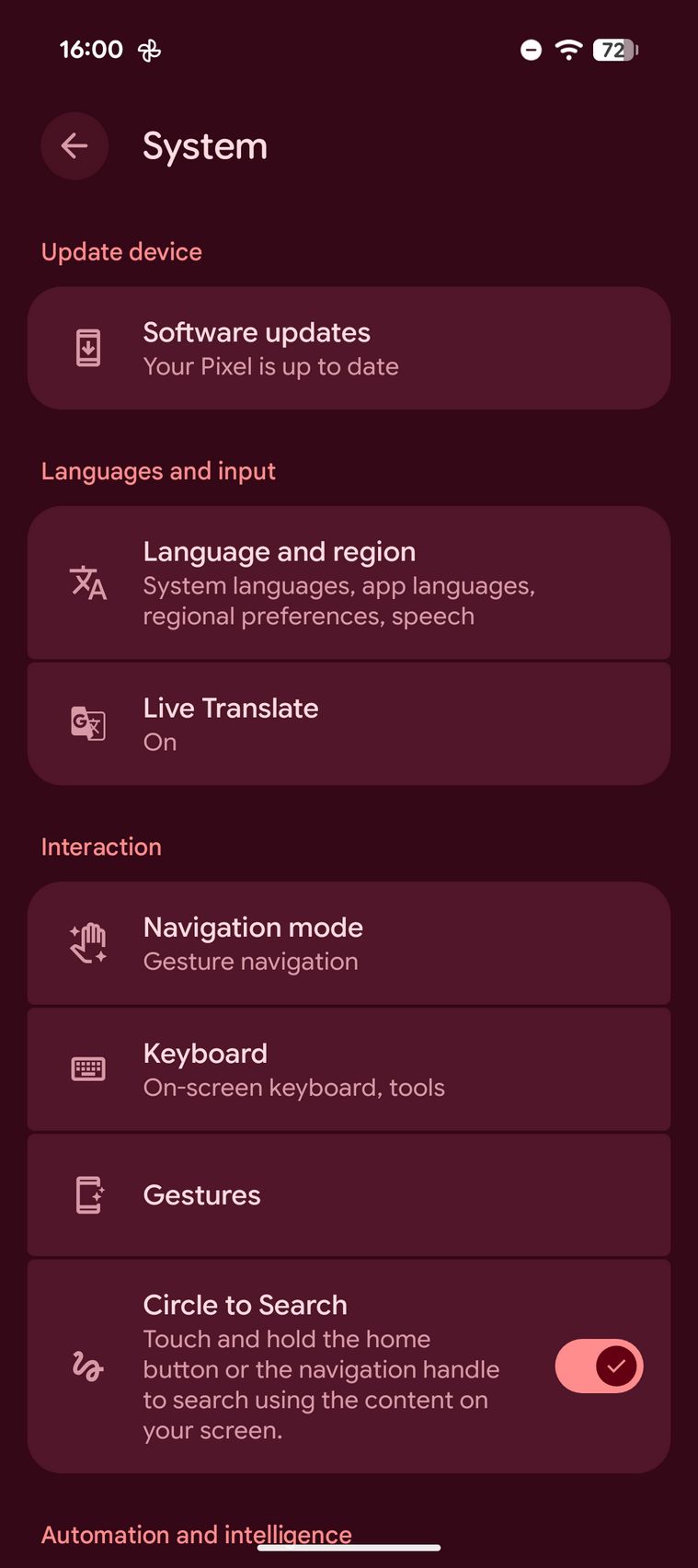The height and width of the screenshot is (1568, 698).
Task: Turn off the Circle to Search switch
Action: [x=599, y=1366]
